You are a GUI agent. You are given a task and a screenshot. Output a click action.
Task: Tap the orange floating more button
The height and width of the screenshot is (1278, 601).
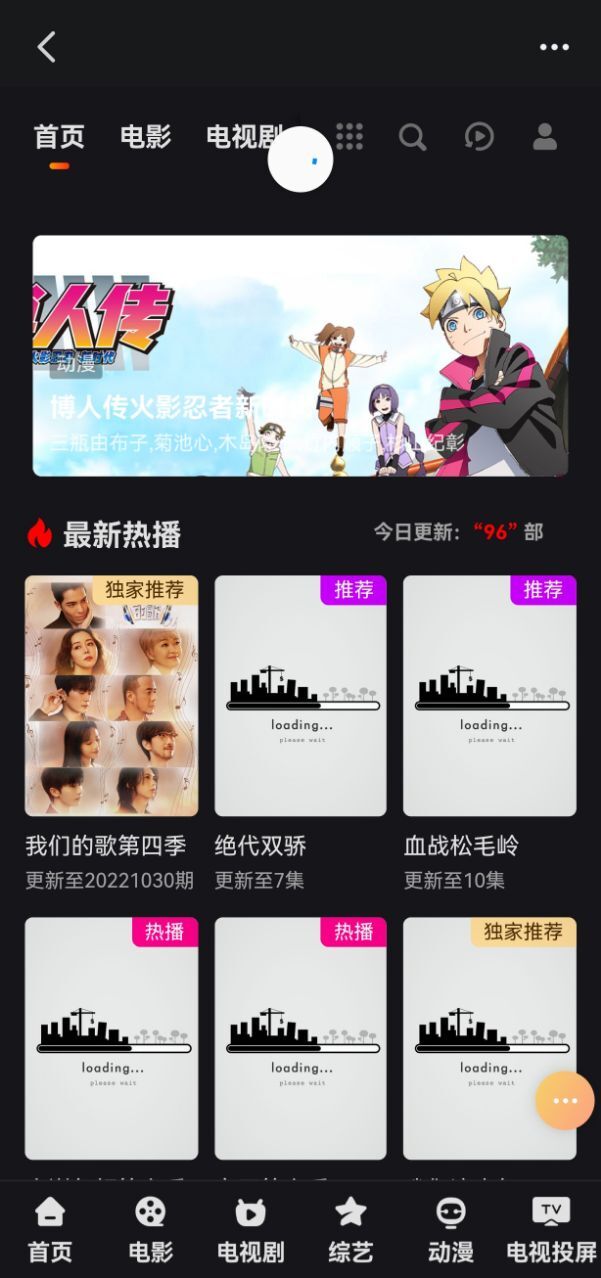point(565,1100)
